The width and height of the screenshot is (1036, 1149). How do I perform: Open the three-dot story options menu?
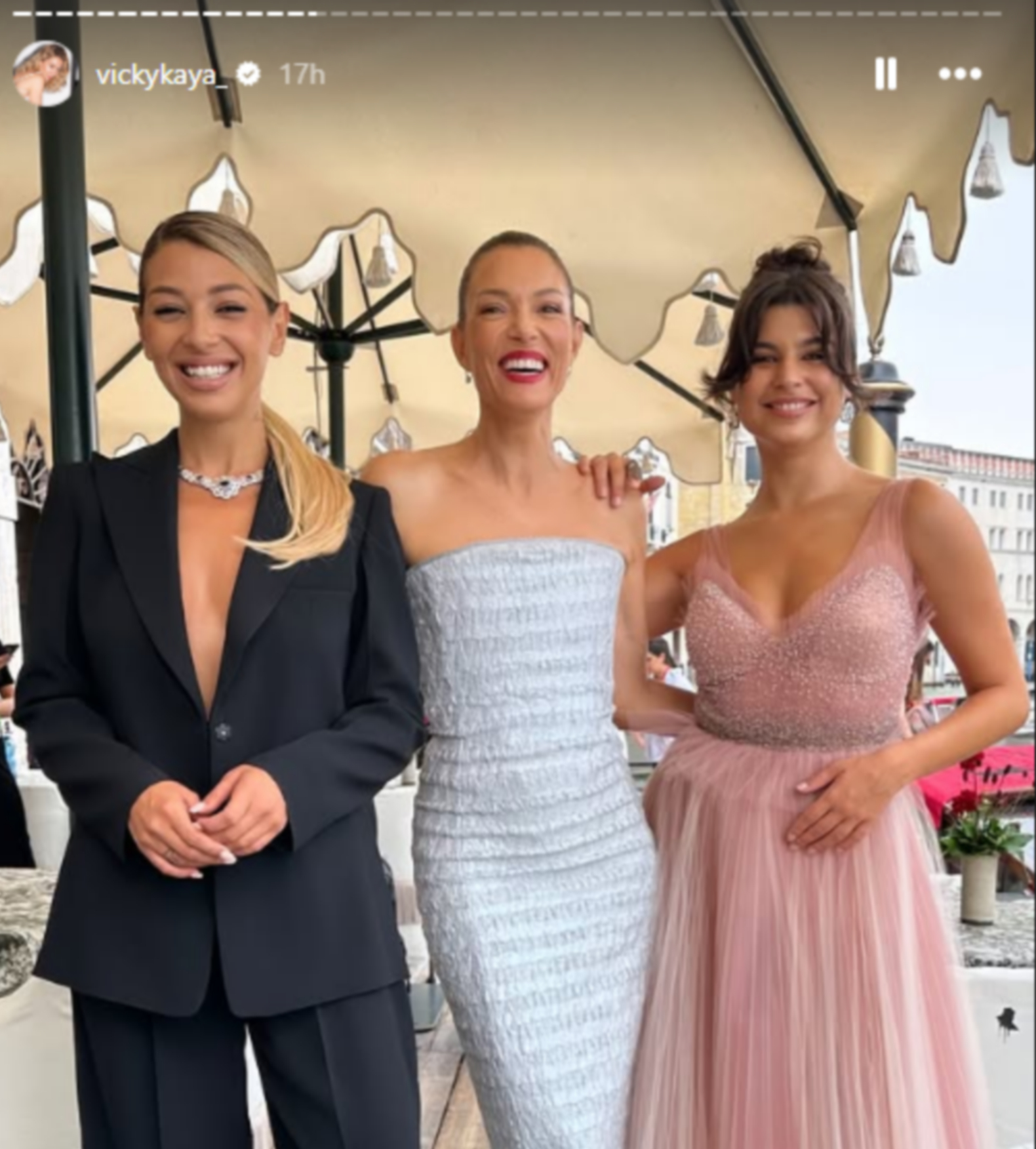tap(960, 73)
